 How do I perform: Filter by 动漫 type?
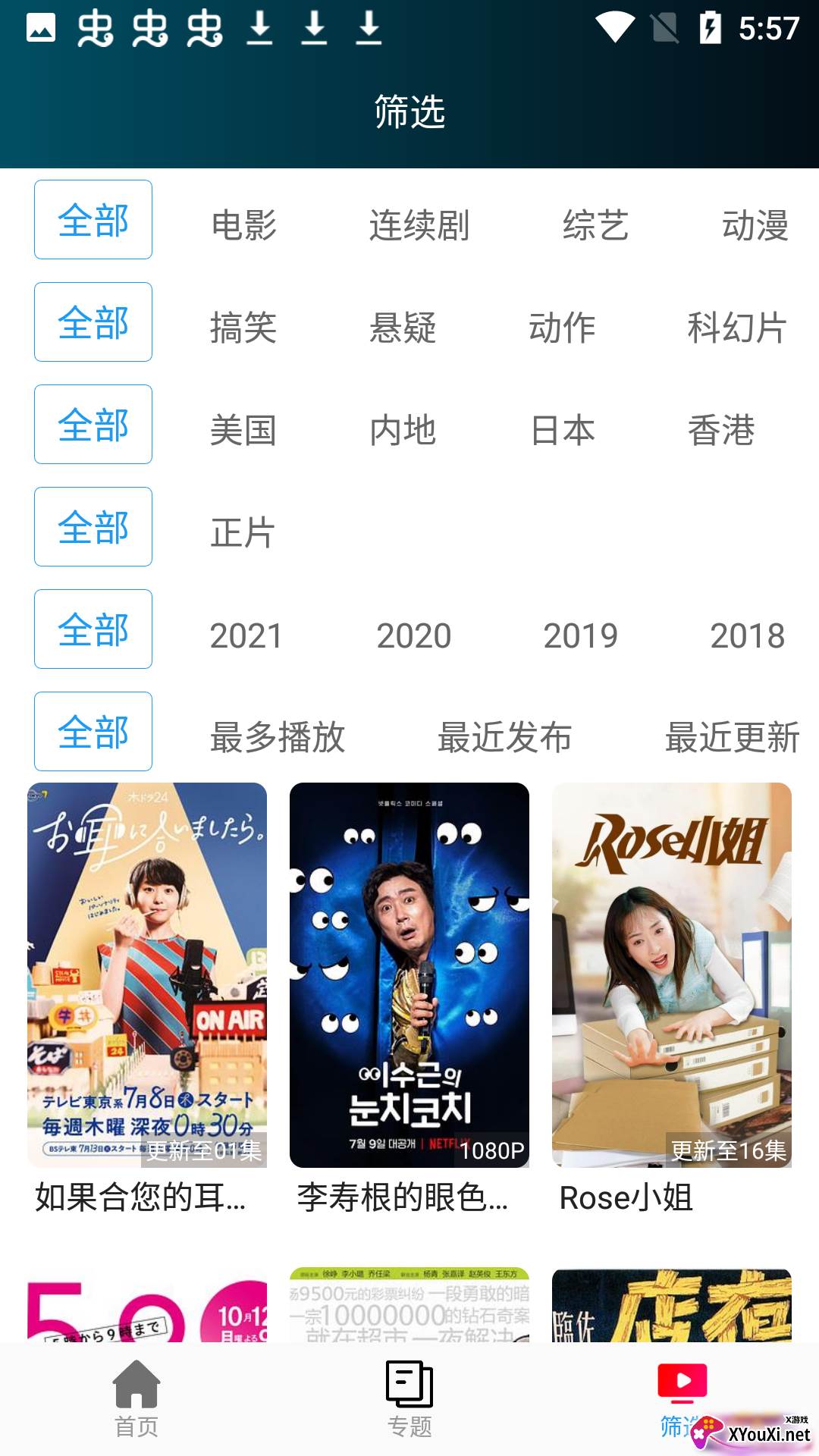[x=755, y=225]
